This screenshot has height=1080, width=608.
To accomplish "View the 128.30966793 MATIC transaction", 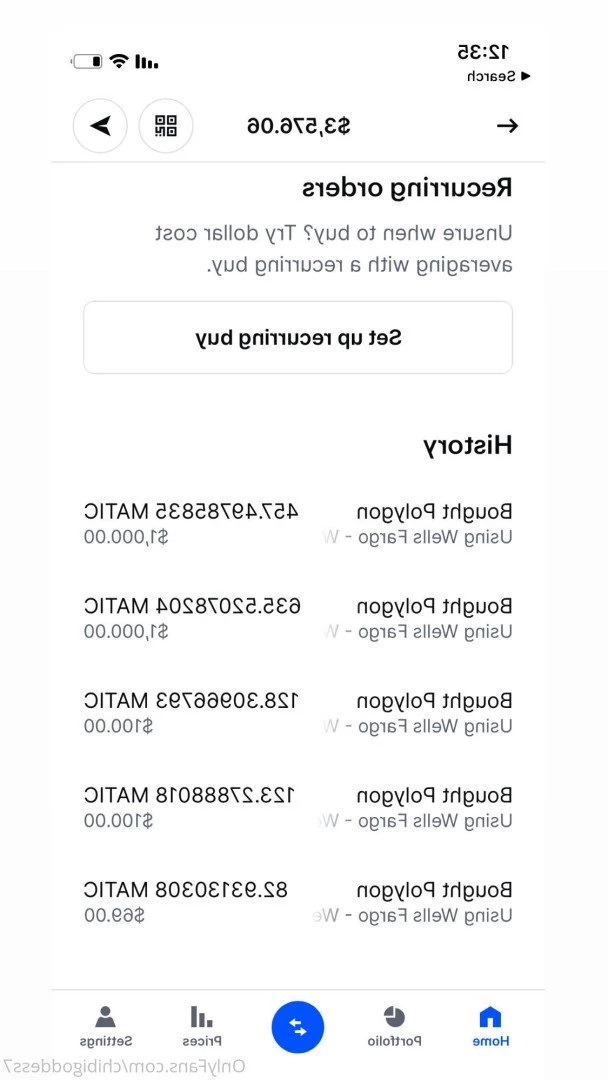I will (298, 713).
